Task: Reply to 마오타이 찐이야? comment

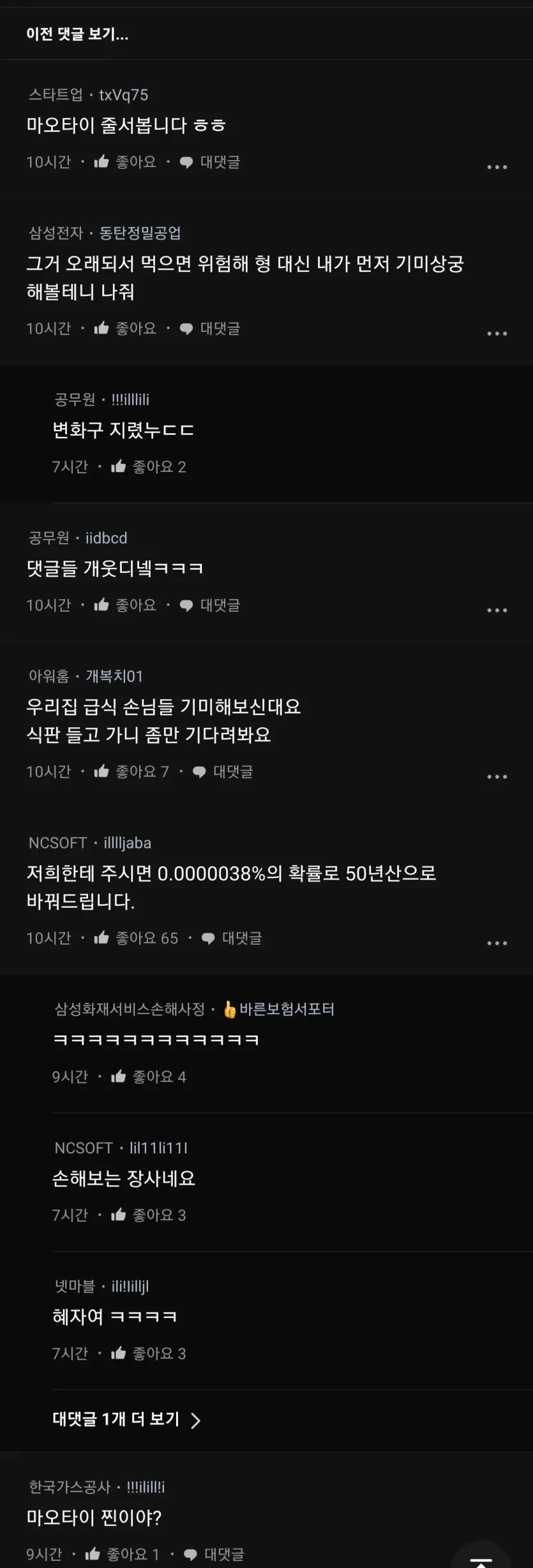Action: coord(214,1555)
